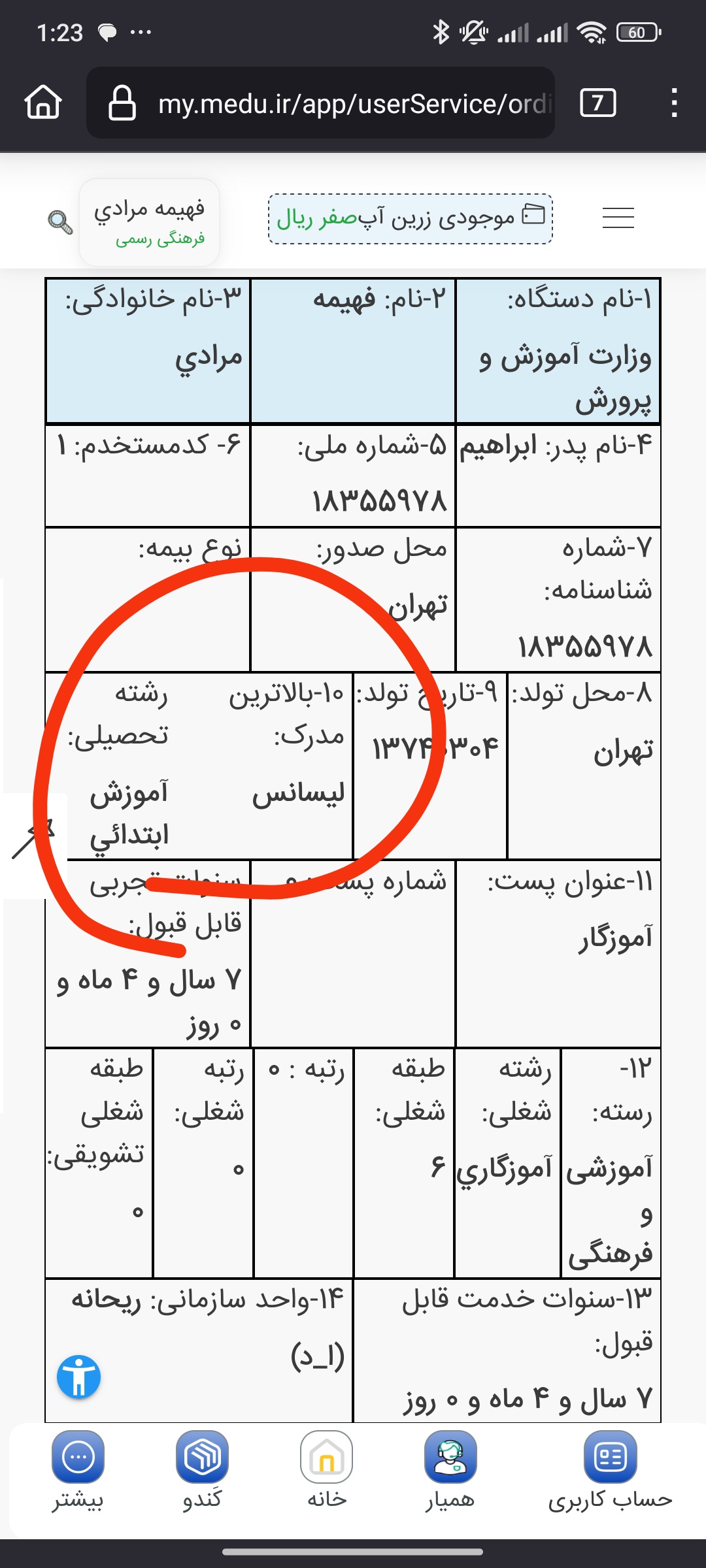Tap the موجودی زرین آپ balance button
Image resolution: width=706 pixels, height=1568 pixels.
pos(411,218)
